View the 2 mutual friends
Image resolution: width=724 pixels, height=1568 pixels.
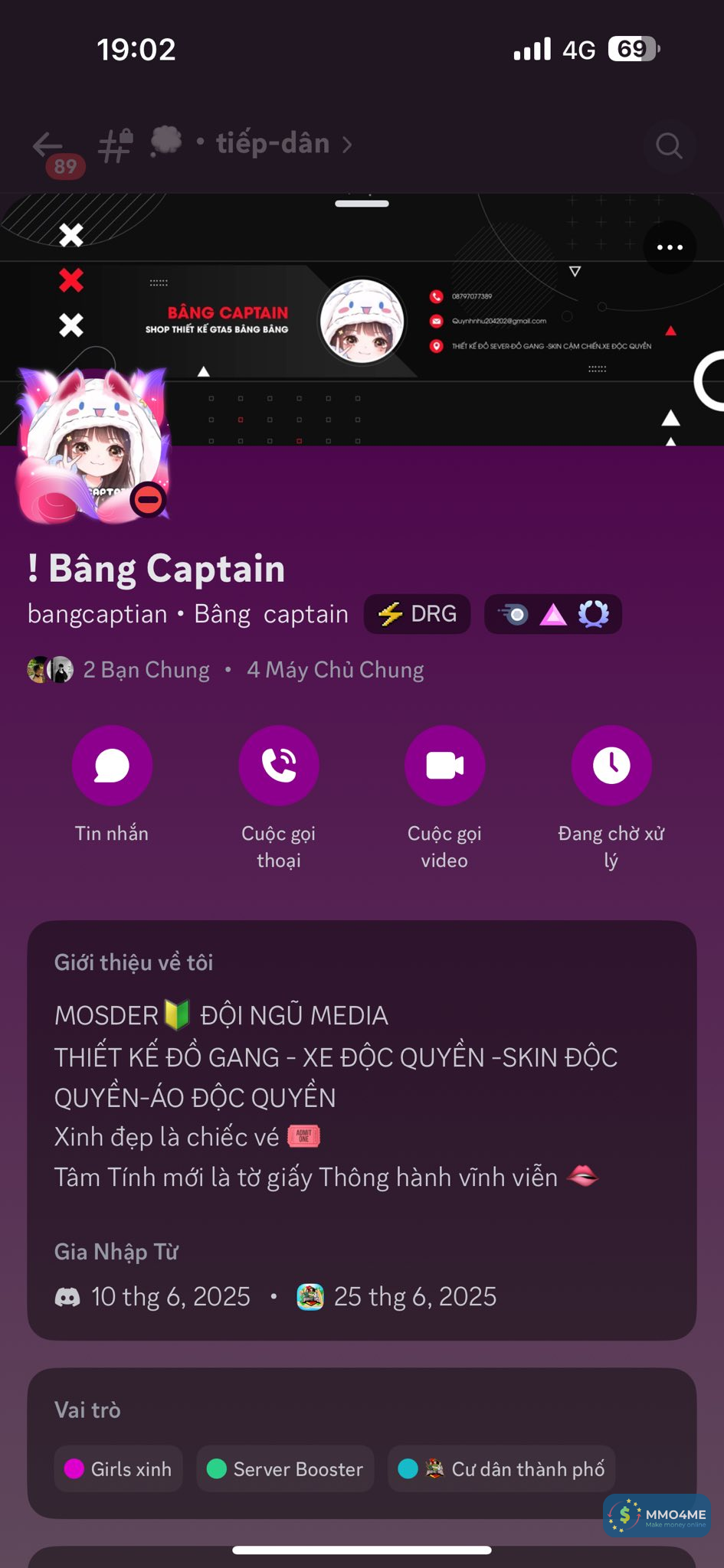point(146,670)
